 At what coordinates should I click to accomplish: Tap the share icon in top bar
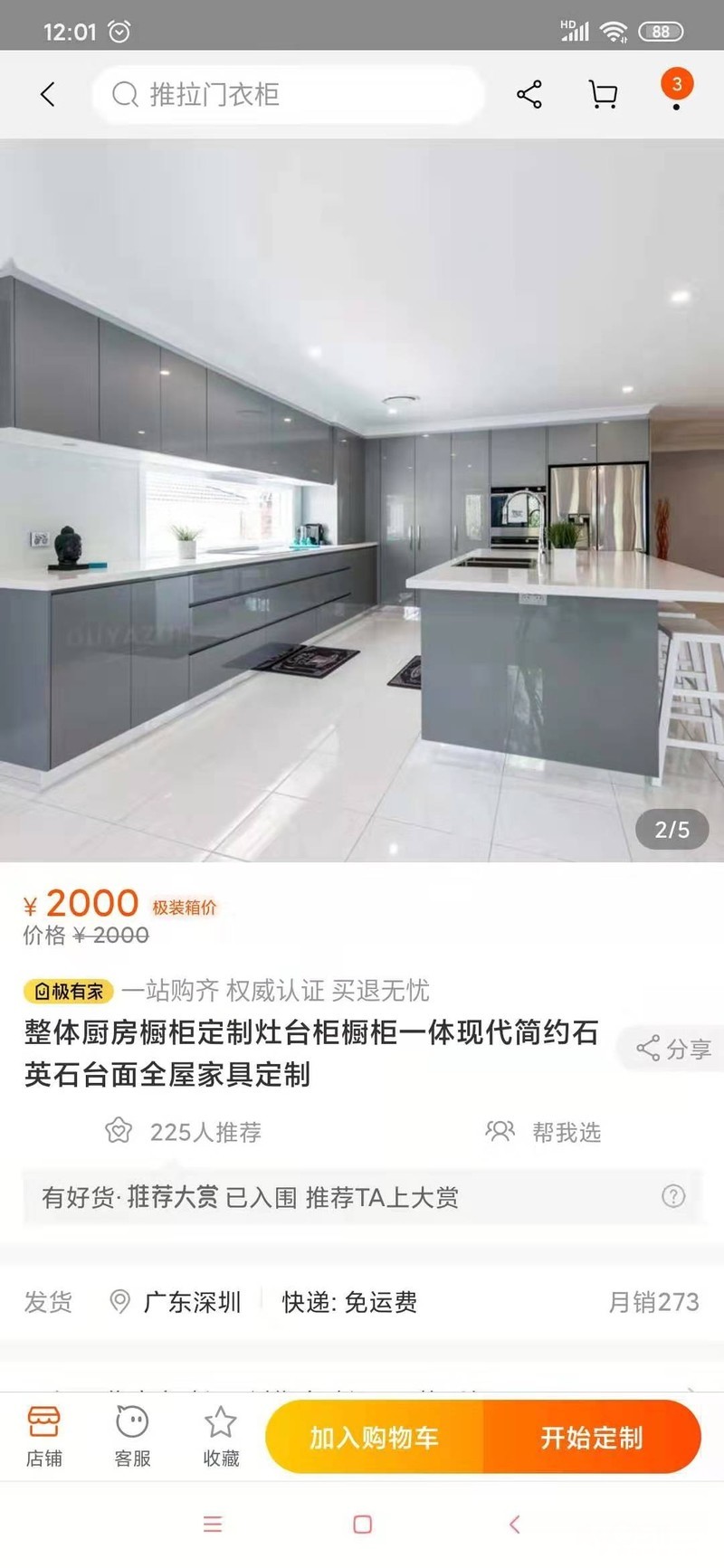[529, 94]
